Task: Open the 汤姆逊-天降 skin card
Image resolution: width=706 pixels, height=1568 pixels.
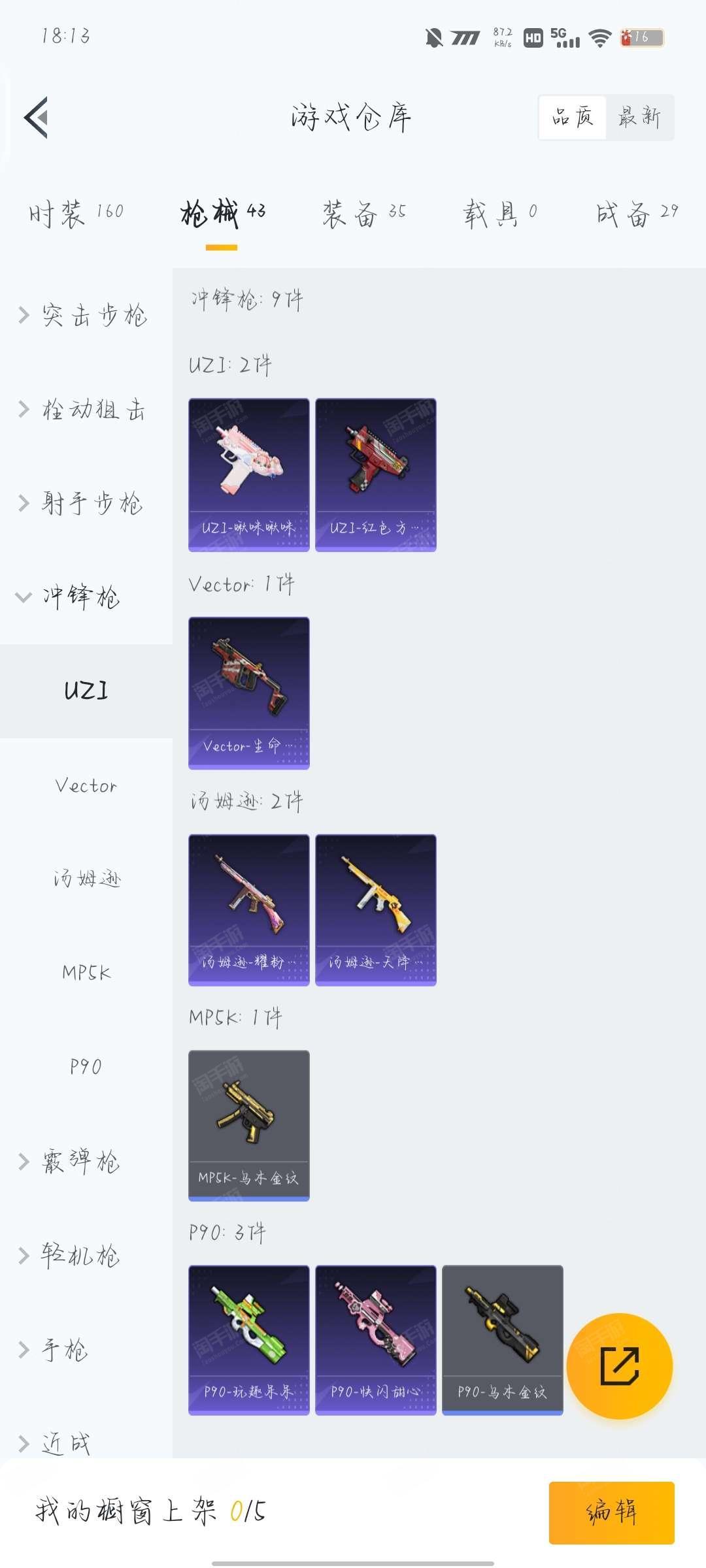Action: tap(376, 910)
